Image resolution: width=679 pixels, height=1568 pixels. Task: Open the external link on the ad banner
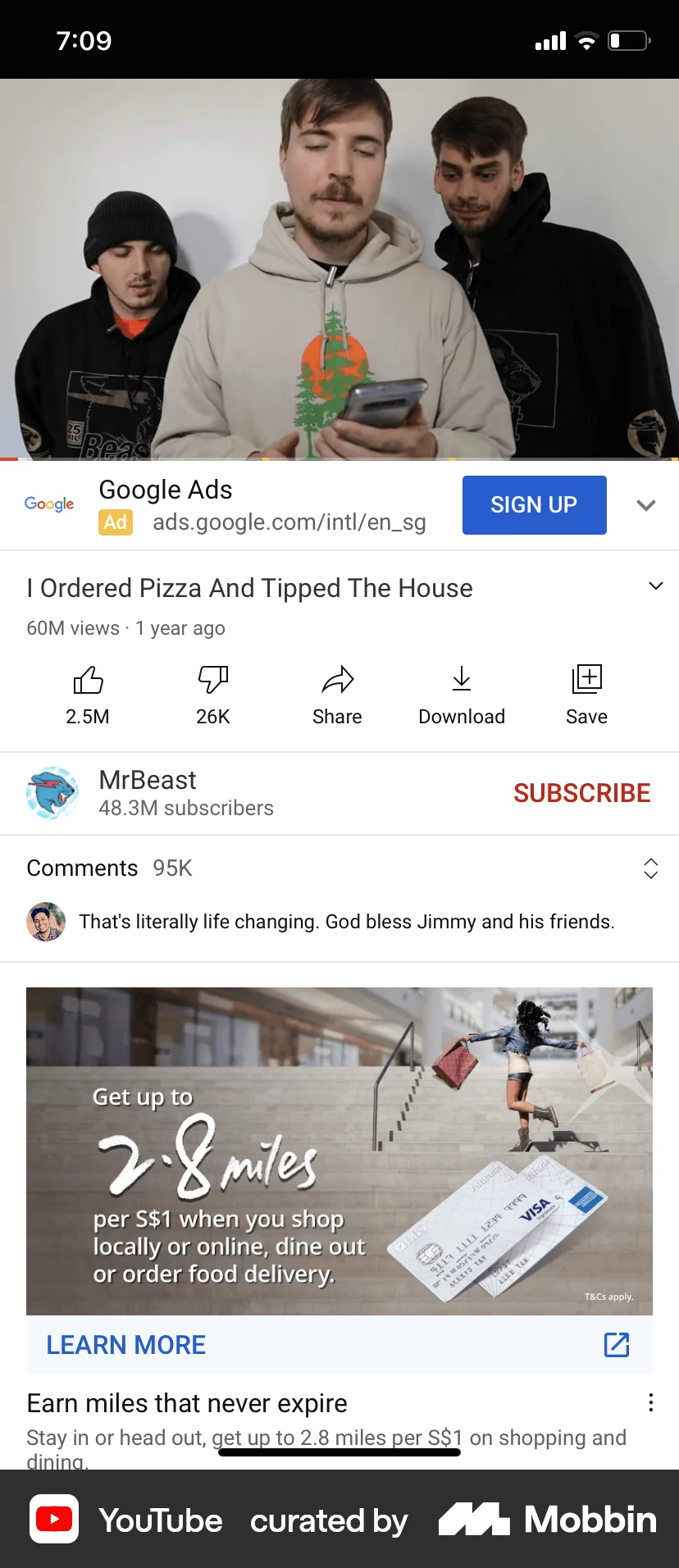click(616, 1344)
